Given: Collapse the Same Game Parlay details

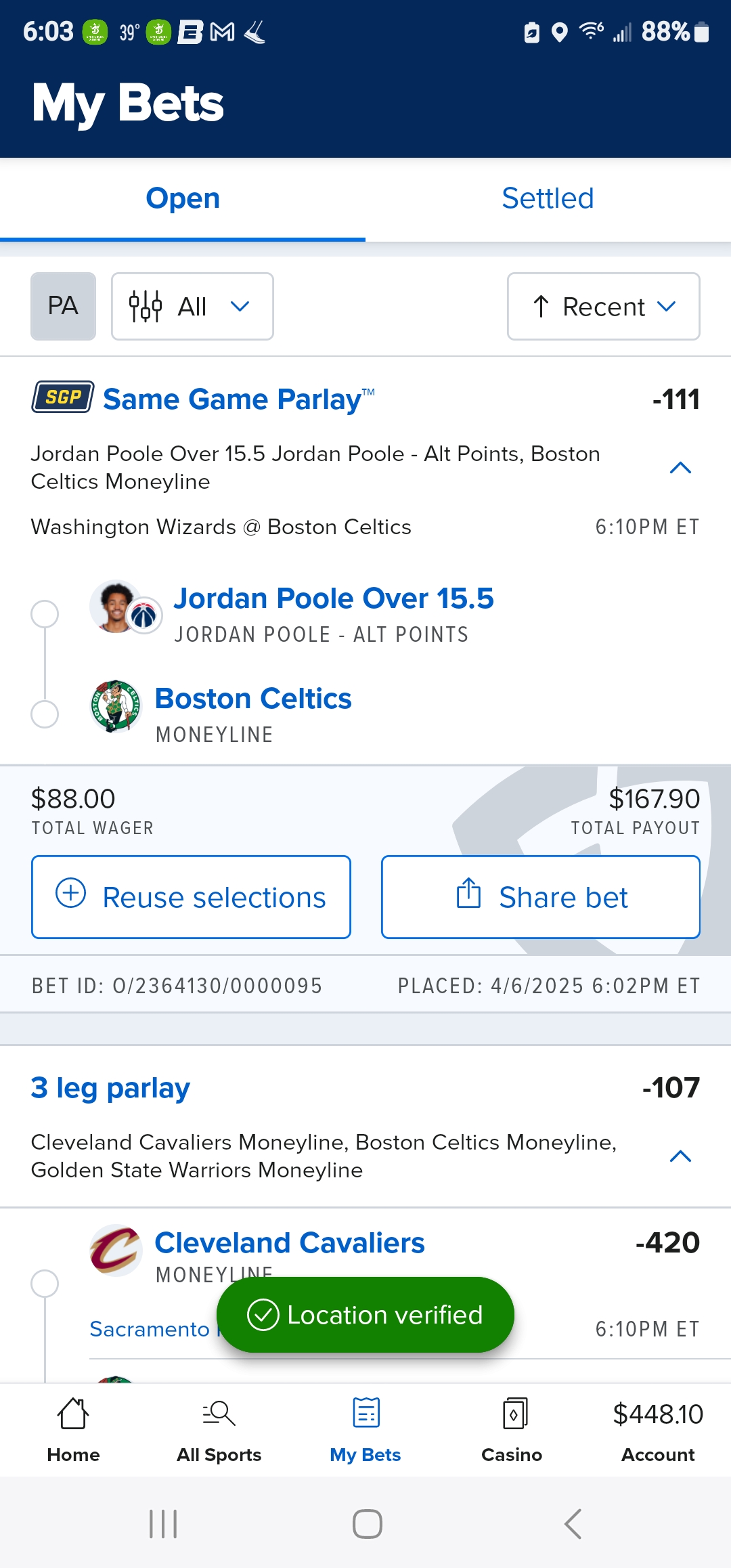Looking at the screenshot, I should point(680,468).
